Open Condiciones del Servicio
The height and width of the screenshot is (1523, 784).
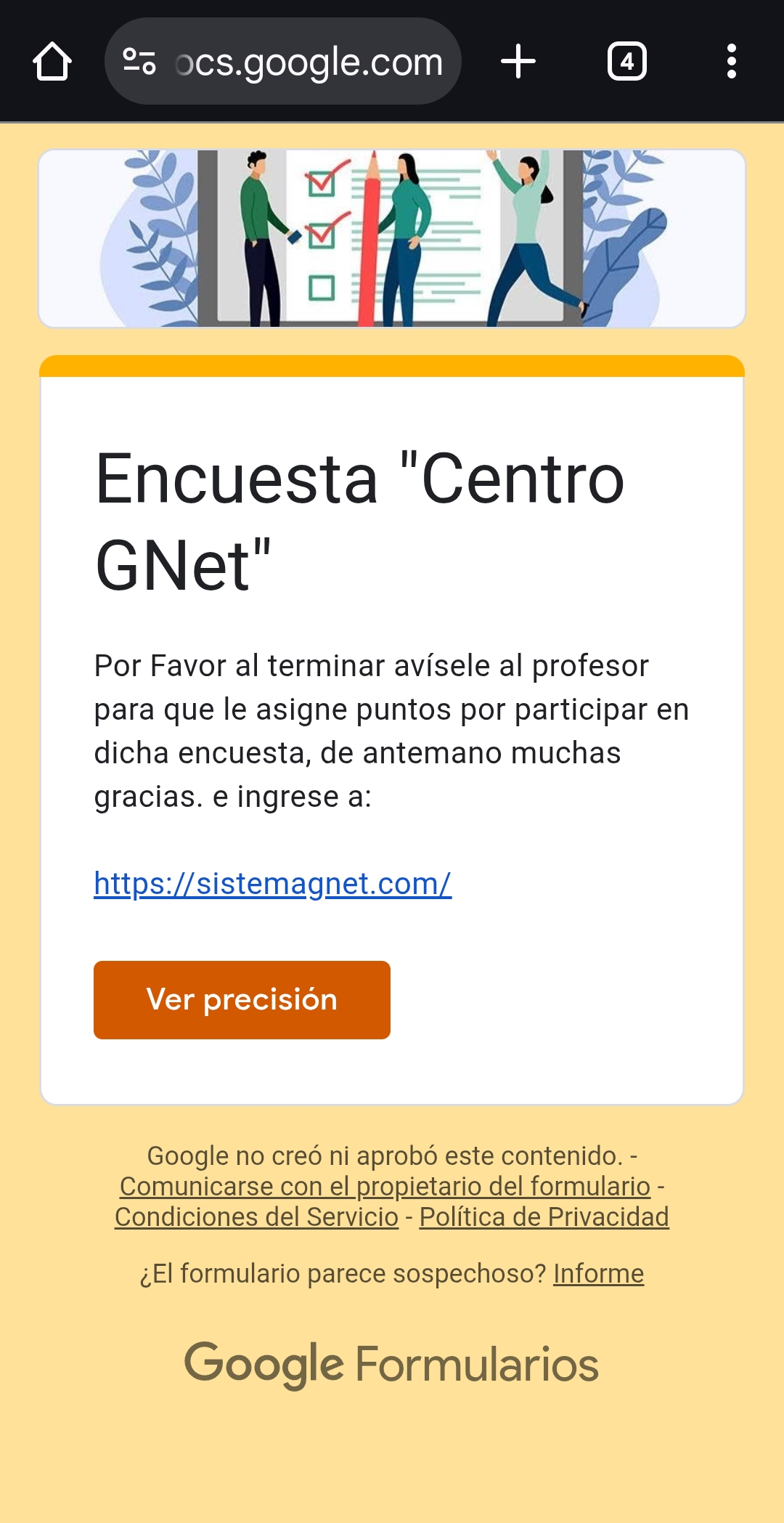(256, 1217)
